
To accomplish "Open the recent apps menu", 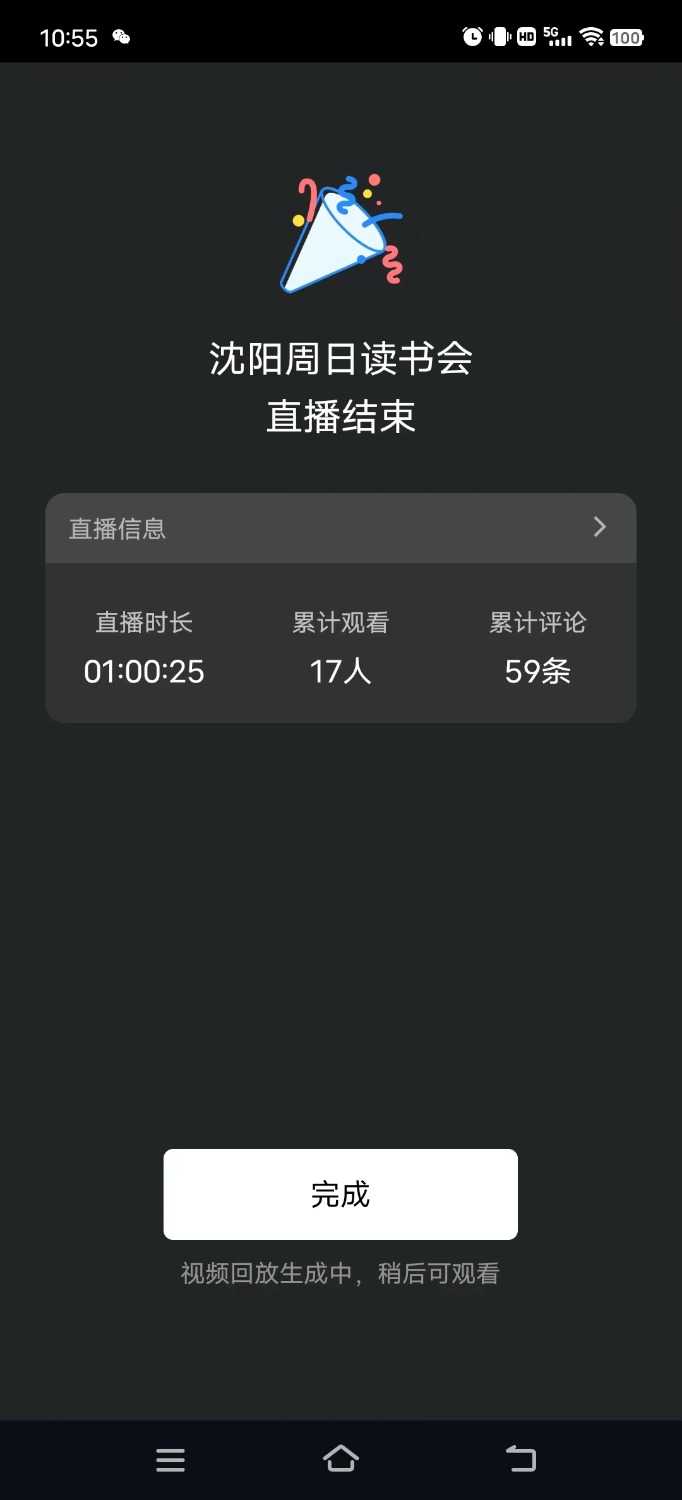I will point(171,1460).
